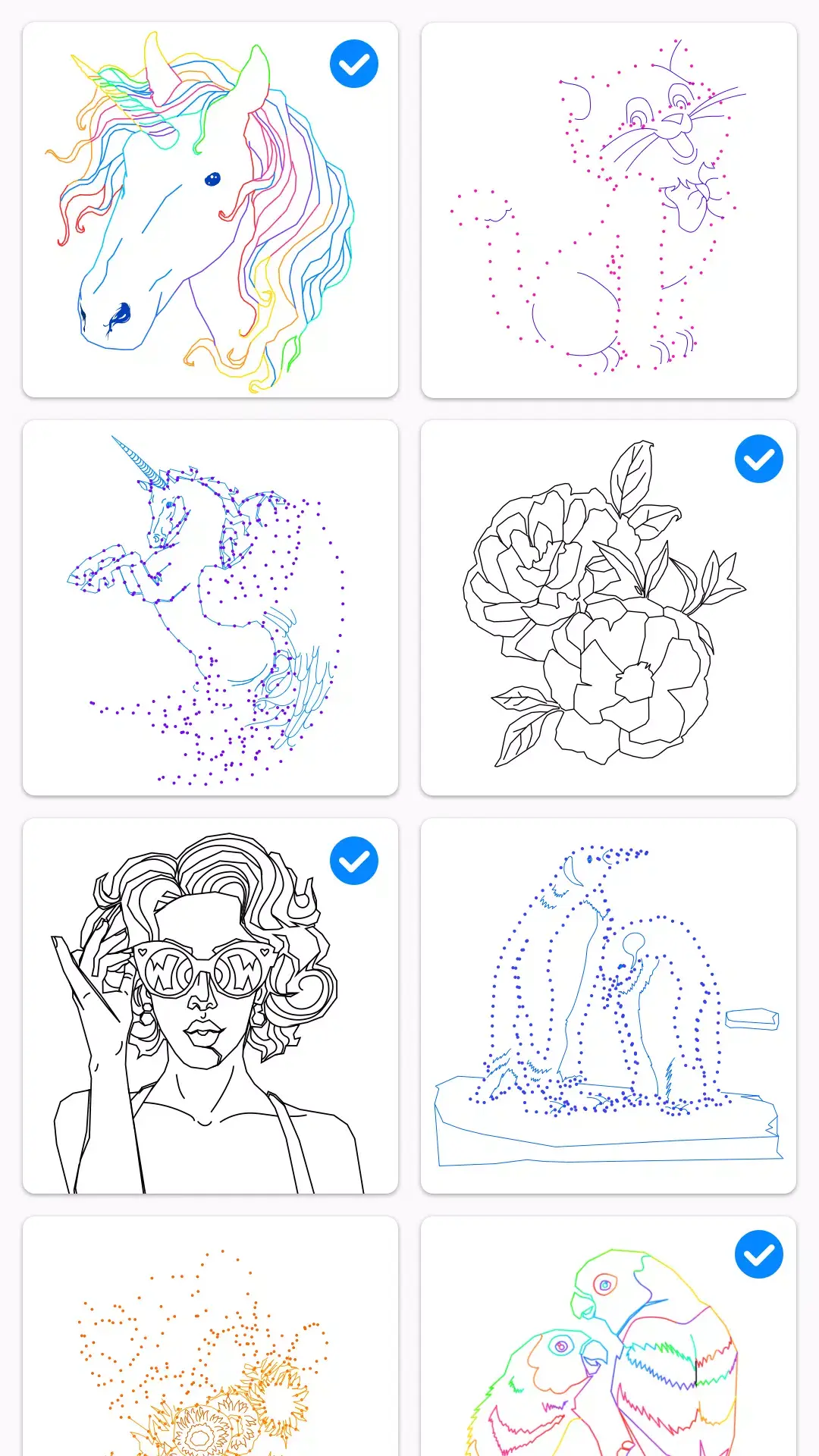This screenshot has height=1456, width=819.
Task: Open the rainbow unicorn head drawing
Action: point(210,210)
